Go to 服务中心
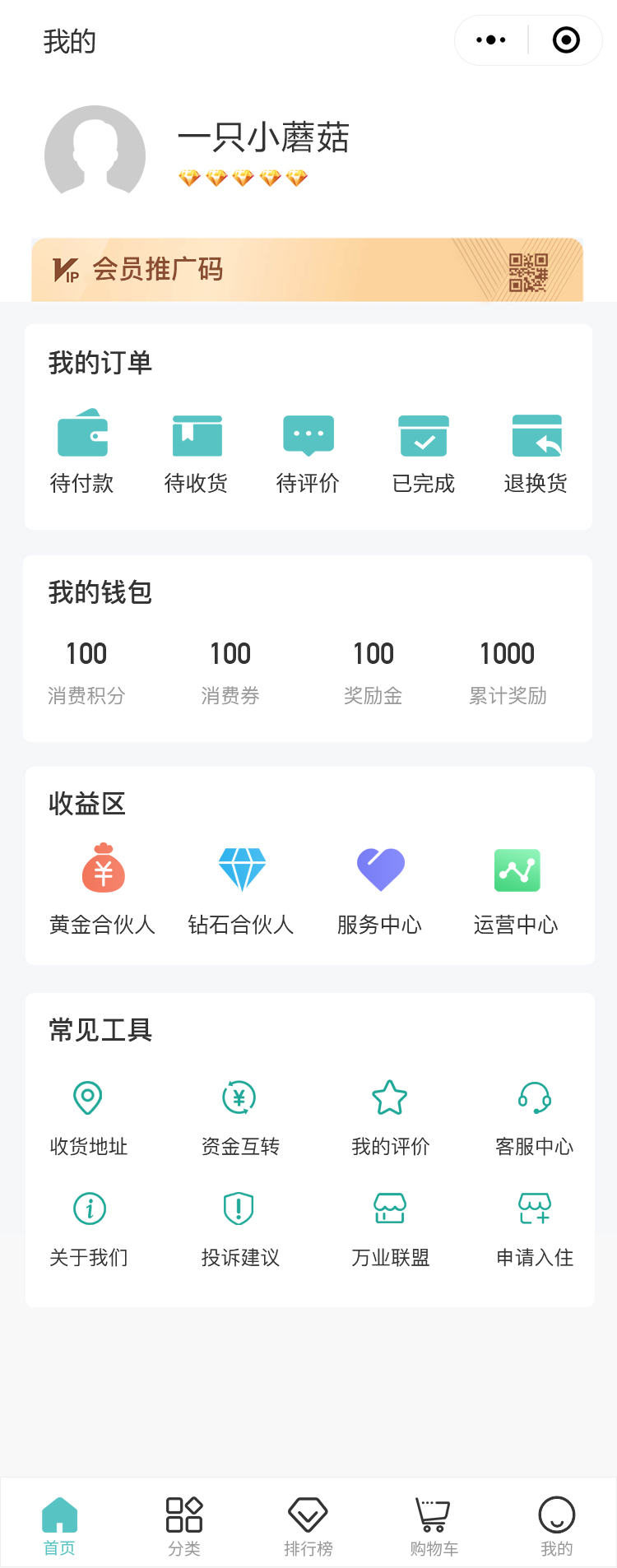The image size is (617, 1568). pyautogui.click(x=380, y=888)
